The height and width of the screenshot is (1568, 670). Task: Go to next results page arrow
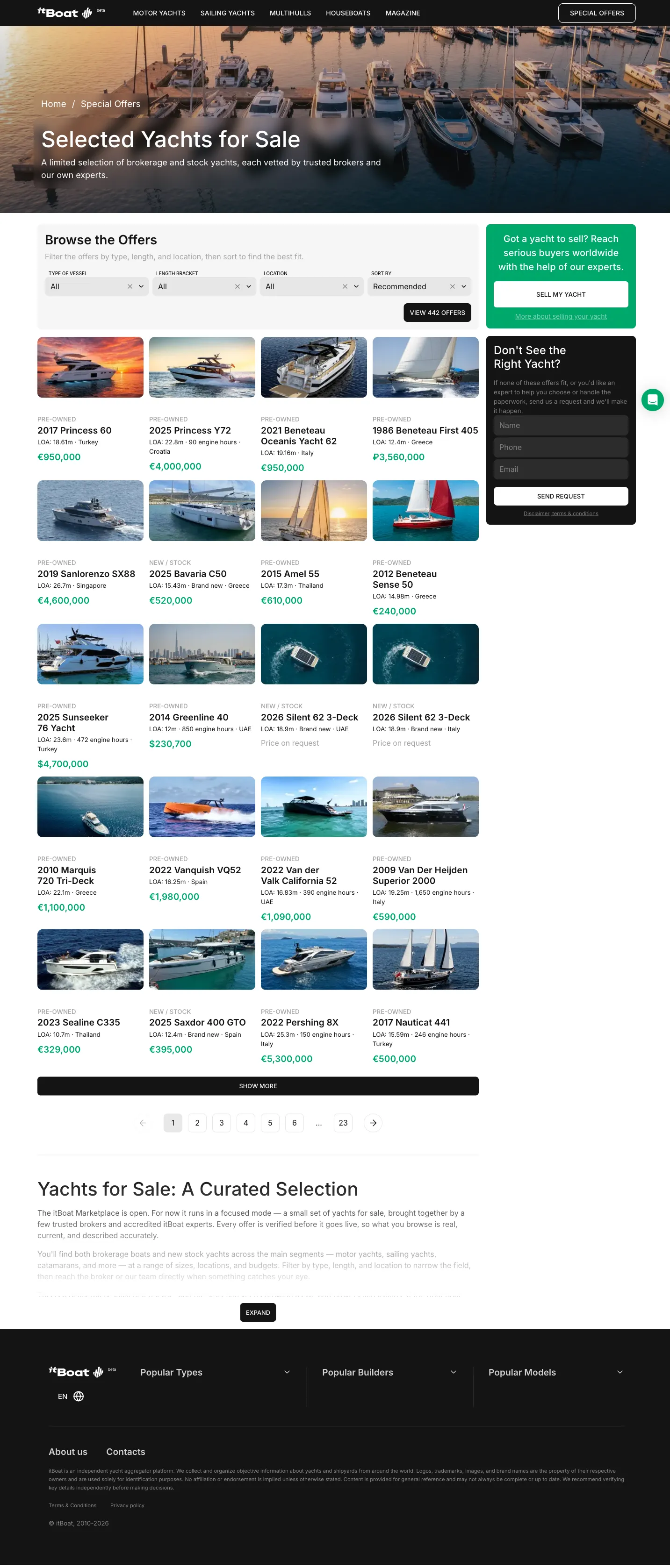coord(373,1122)
